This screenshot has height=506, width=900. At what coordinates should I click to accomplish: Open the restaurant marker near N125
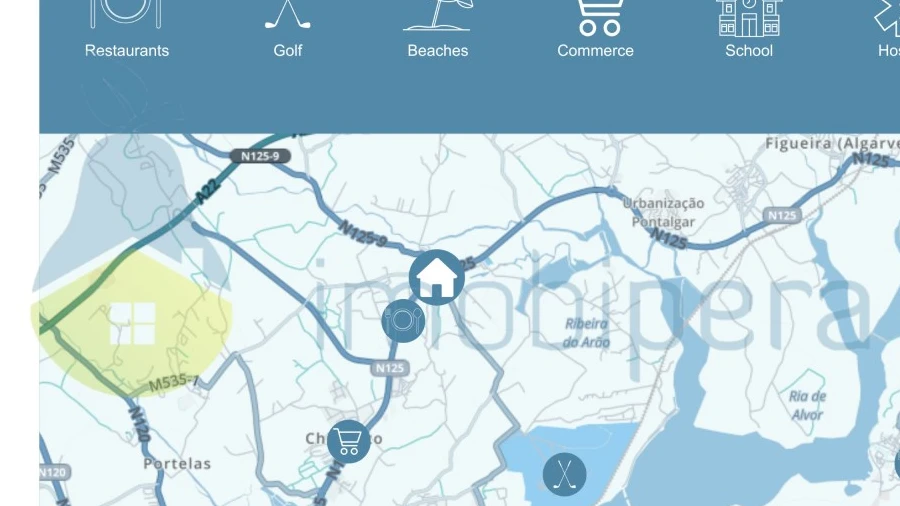pos(403,321)
